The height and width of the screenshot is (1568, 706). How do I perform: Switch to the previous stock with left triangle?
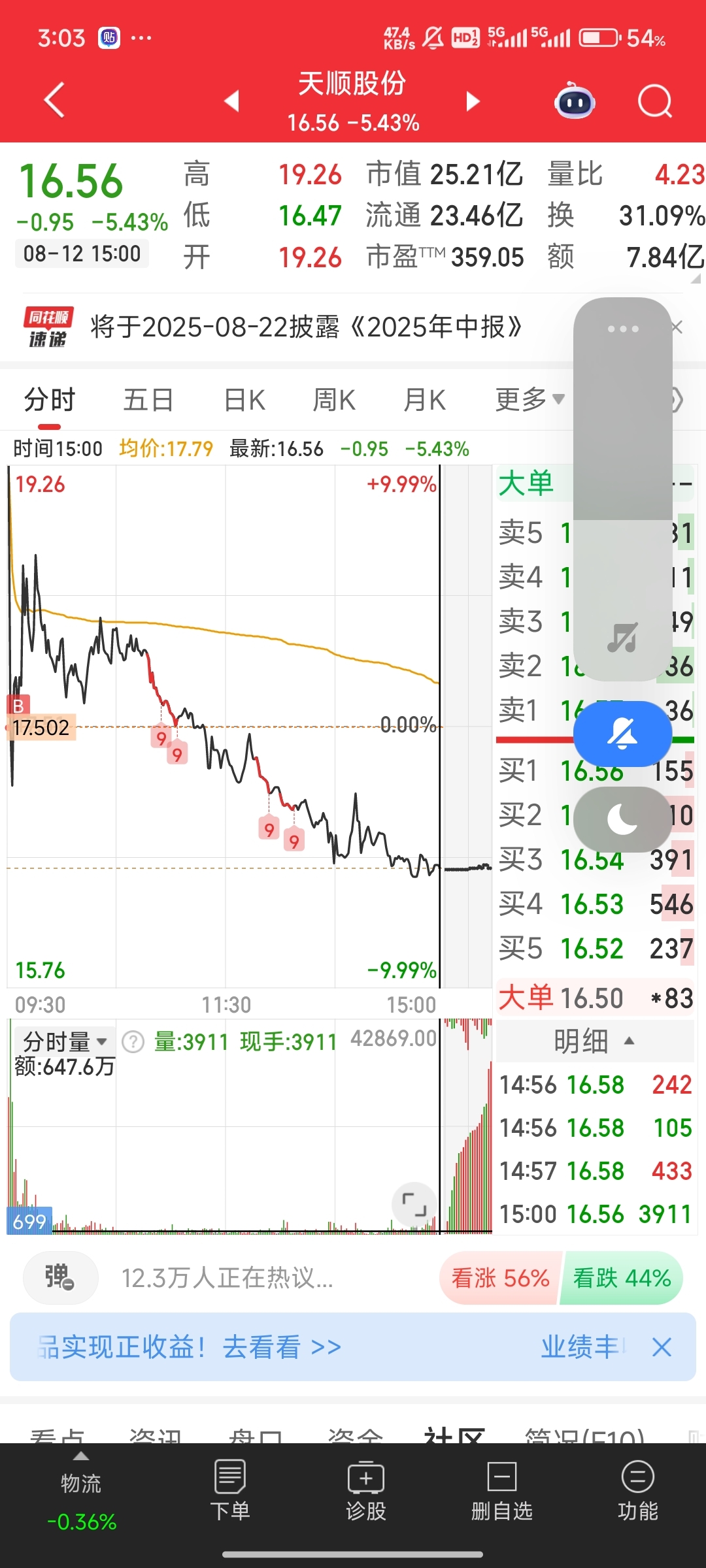tap(231, 101)
